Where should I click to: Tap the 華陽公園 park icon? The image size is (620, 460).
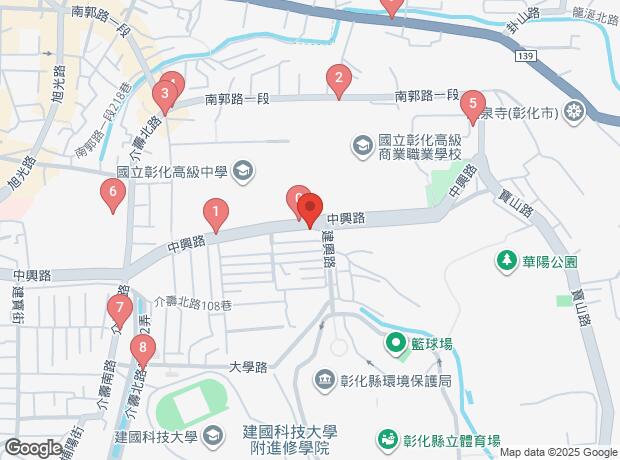tap(507, 261)
